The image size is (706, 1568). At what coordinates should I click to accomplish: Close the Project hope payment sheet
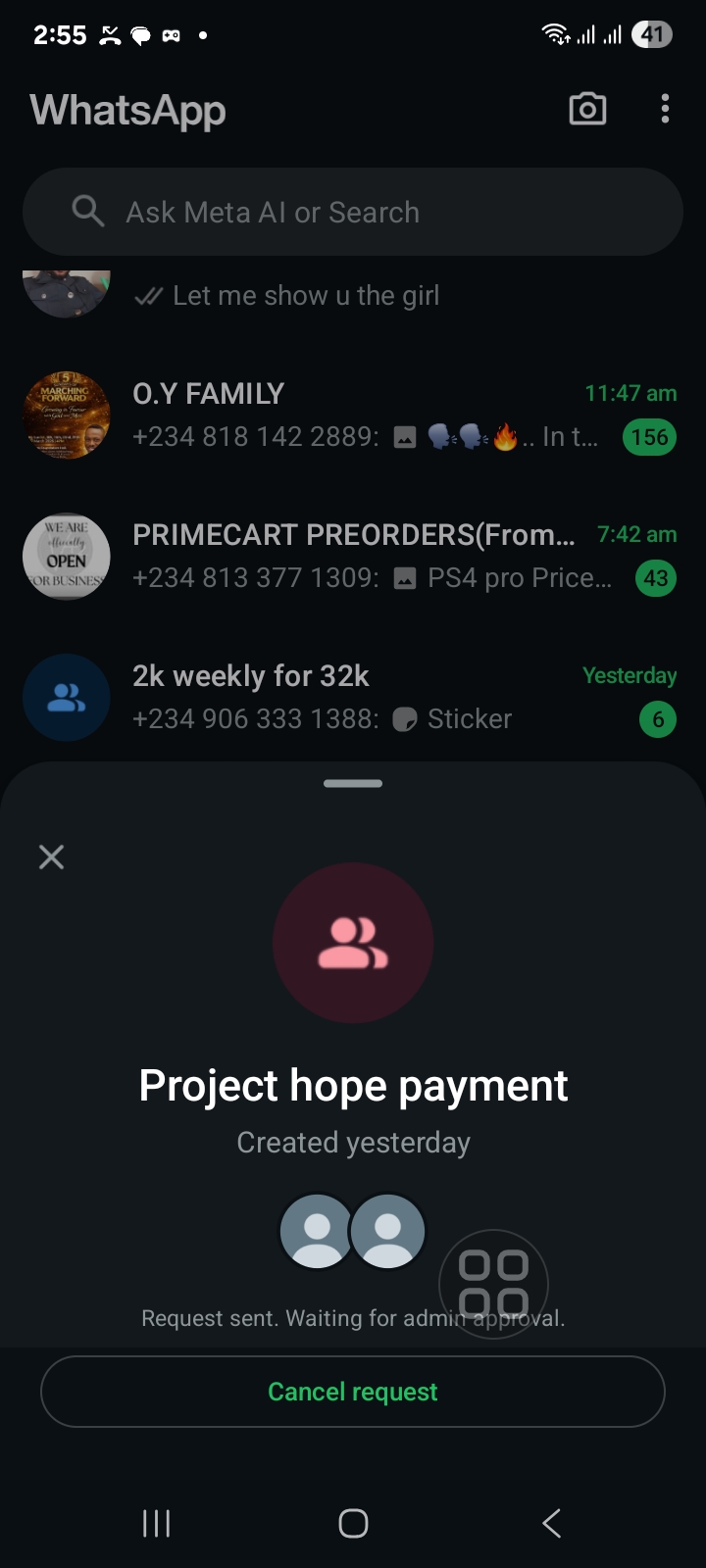point(51,857)
